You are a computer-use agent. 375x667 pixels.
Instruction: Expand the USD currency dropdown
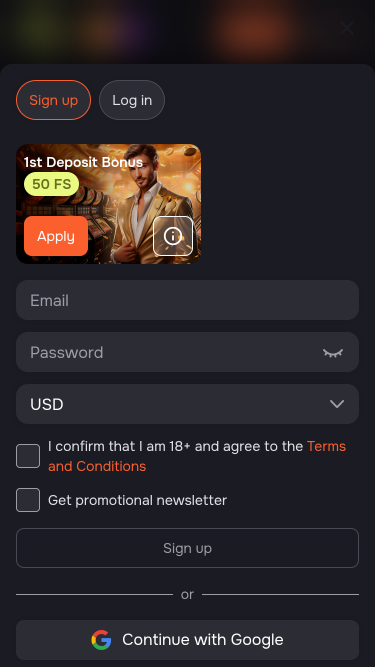(188, 404)
